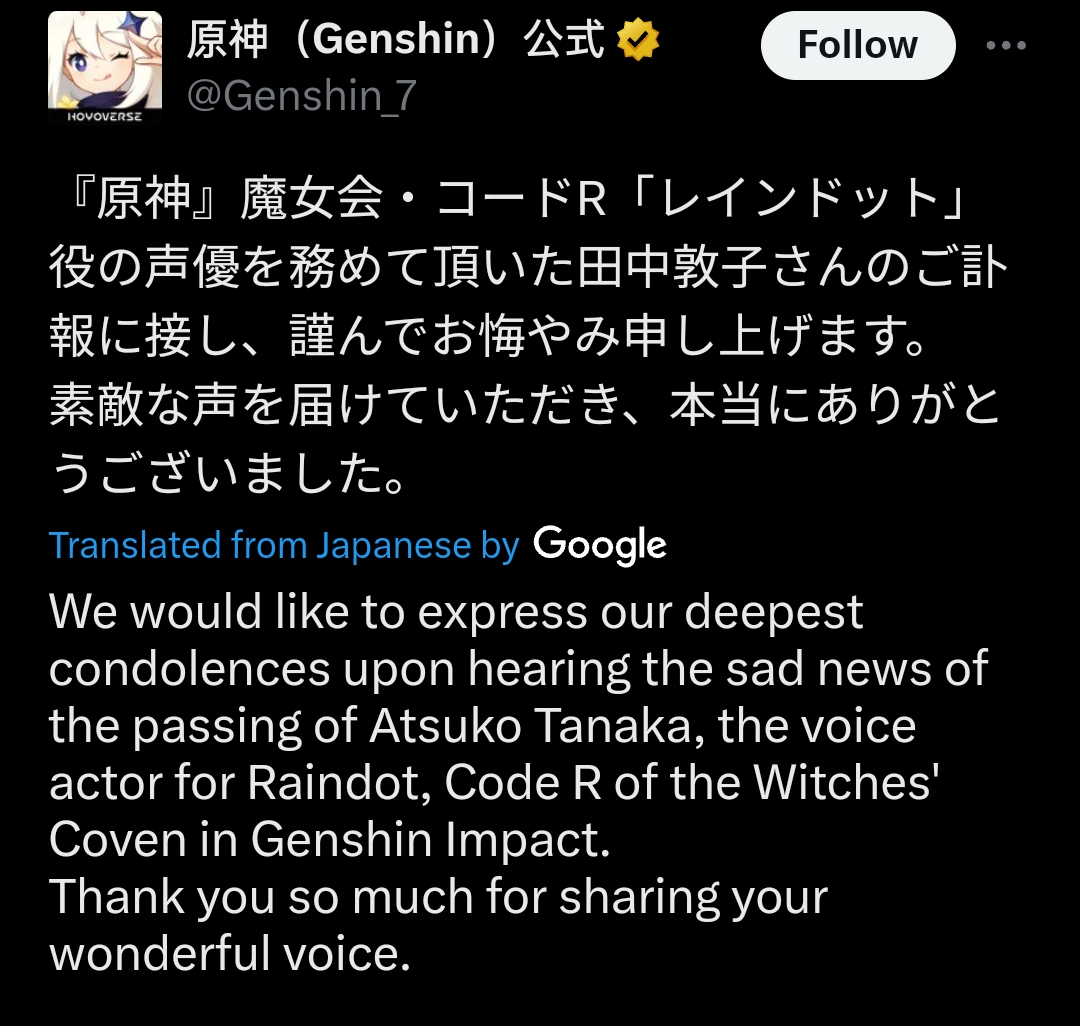Tap the Translated from Japanese link
Screen dimensions: 1080x1026
pyautogui.click(x=284, y=545)
